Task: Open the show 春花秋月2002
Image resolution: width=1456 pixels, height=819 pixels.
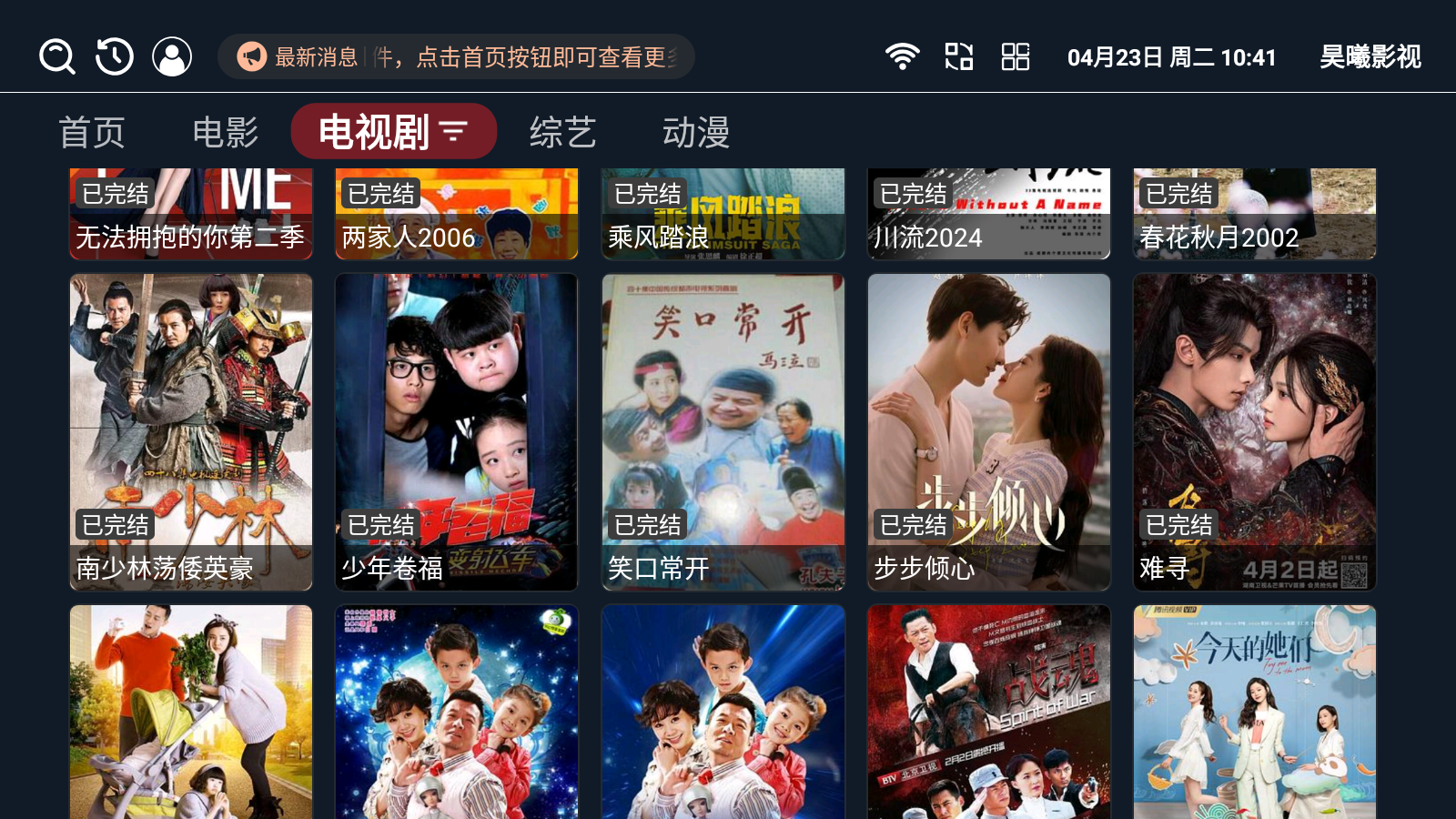Action: point(1255,215)
